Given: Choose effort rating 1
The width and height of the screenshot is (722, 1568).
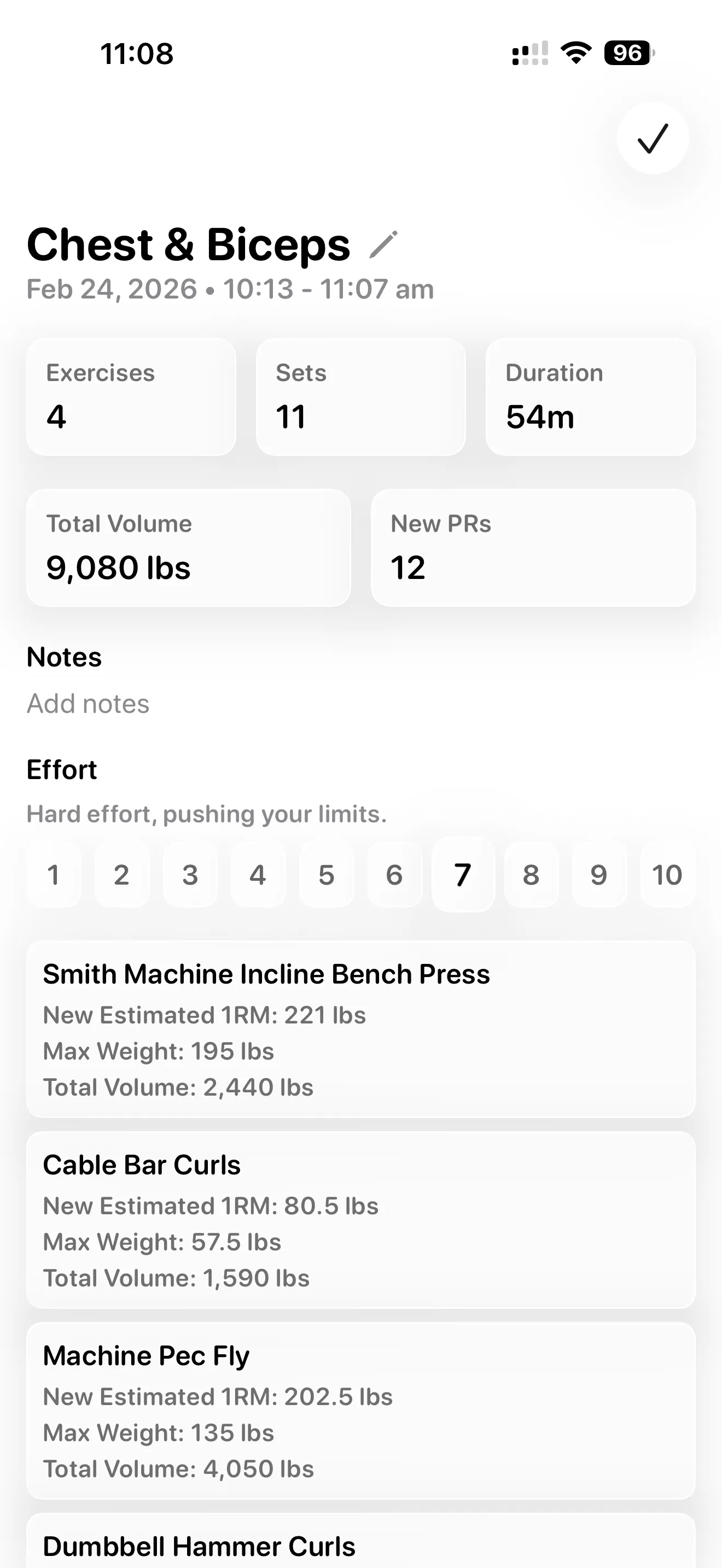Looking at the screenshot, I should click(54, 875).
